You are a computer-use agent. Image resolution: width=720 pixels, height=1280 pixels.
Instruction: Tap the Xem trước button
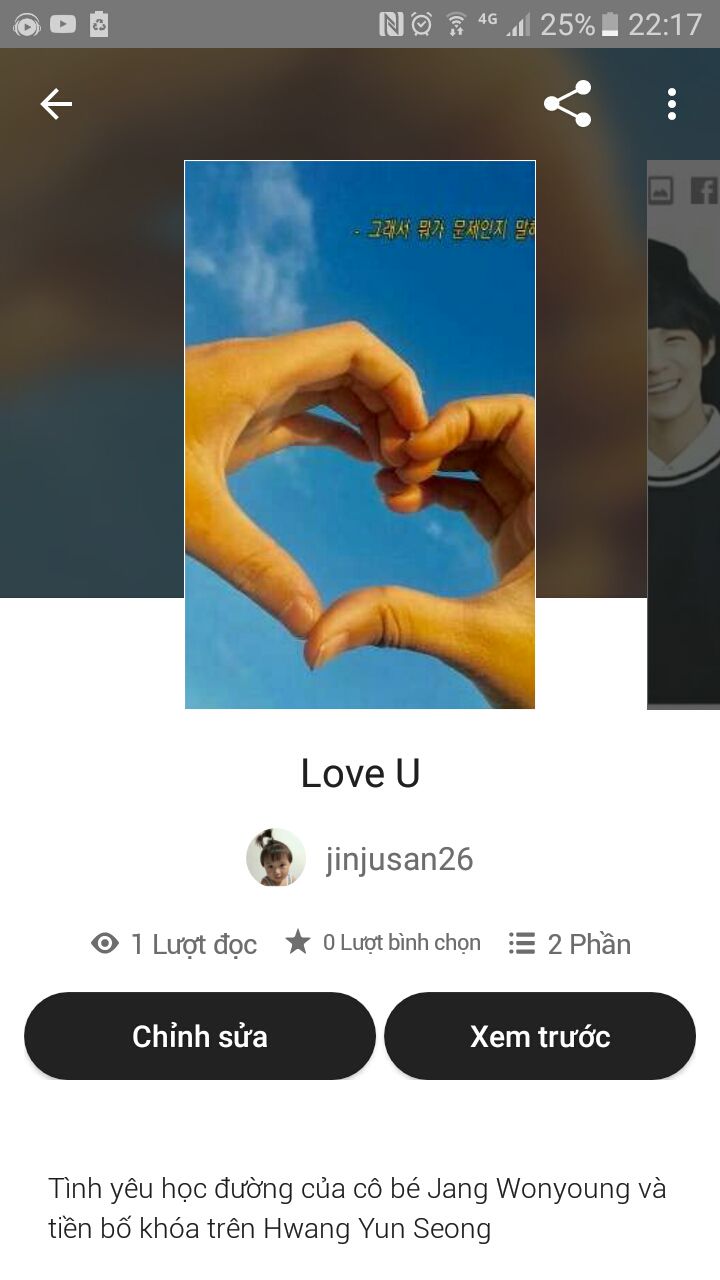(x=540, y=1036)
